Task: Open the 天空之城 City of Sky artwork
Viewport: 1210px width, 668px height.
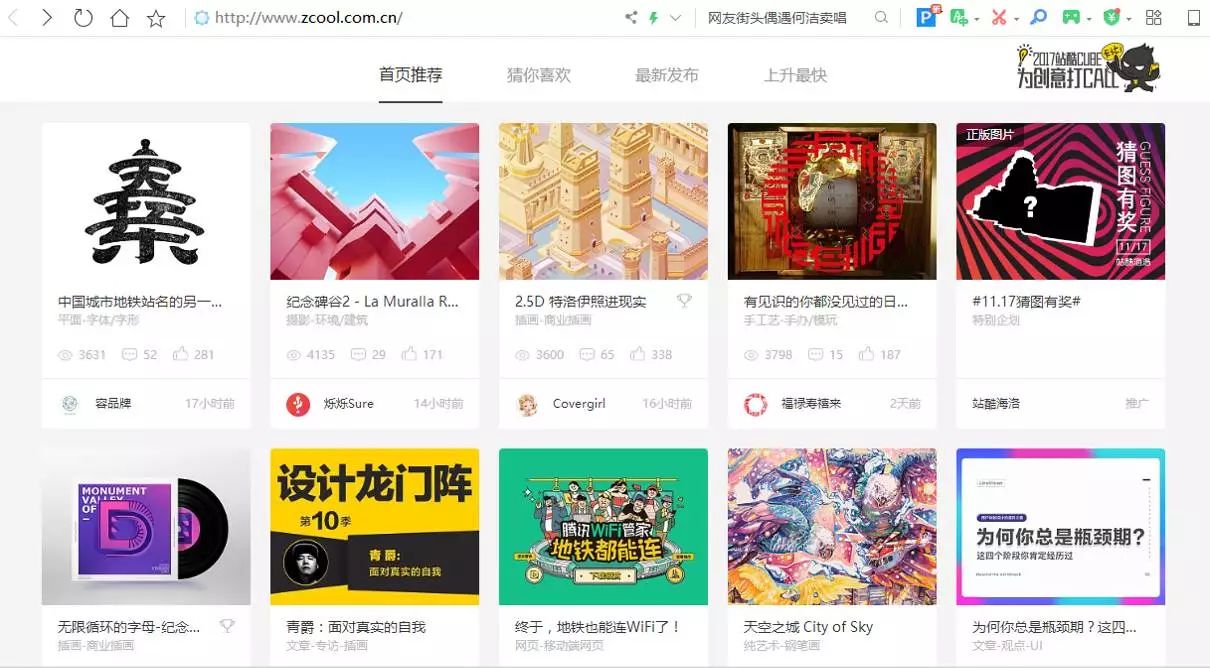Action: click(832, 527)
